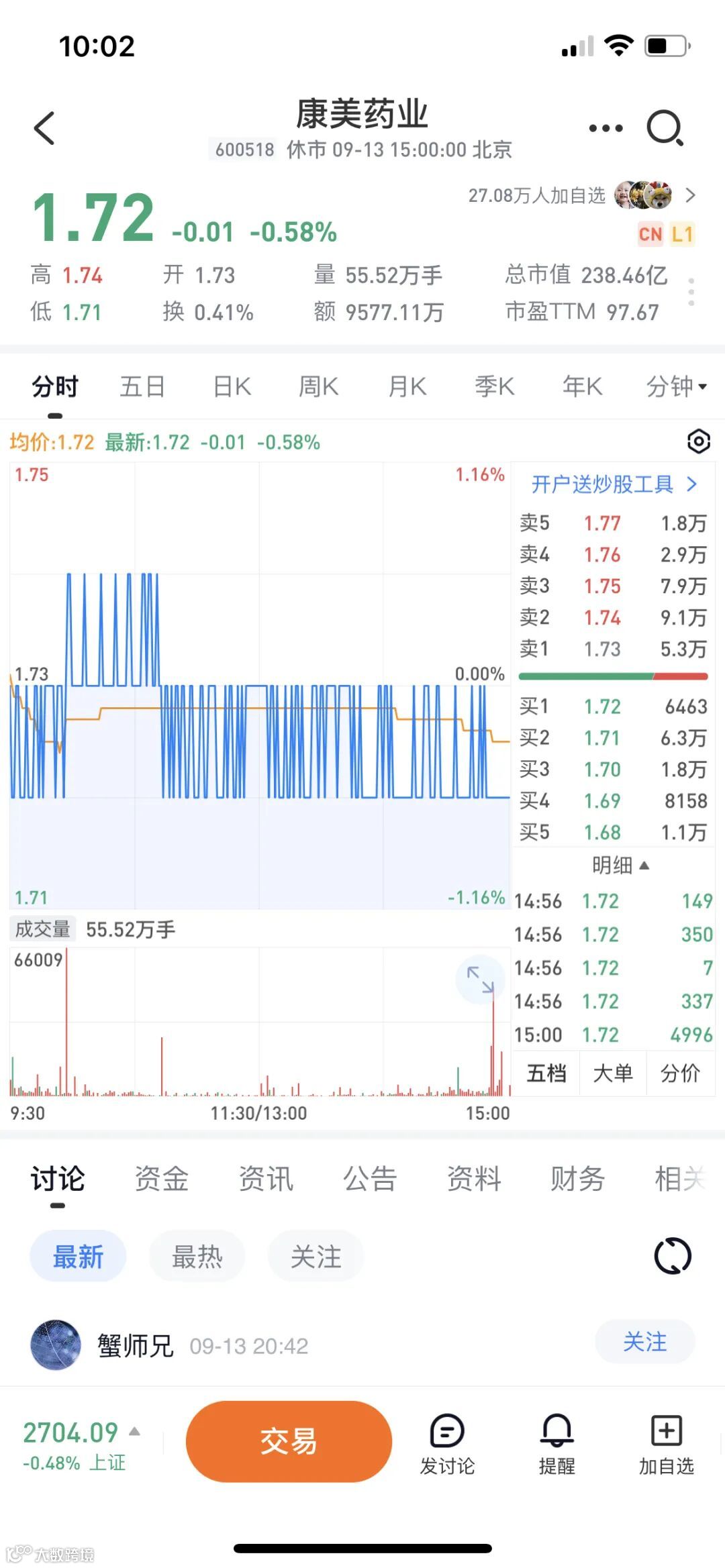The image size is (725, 1568).
Task: Go back from the 康美药业 stock page
Action: (44, 128)
